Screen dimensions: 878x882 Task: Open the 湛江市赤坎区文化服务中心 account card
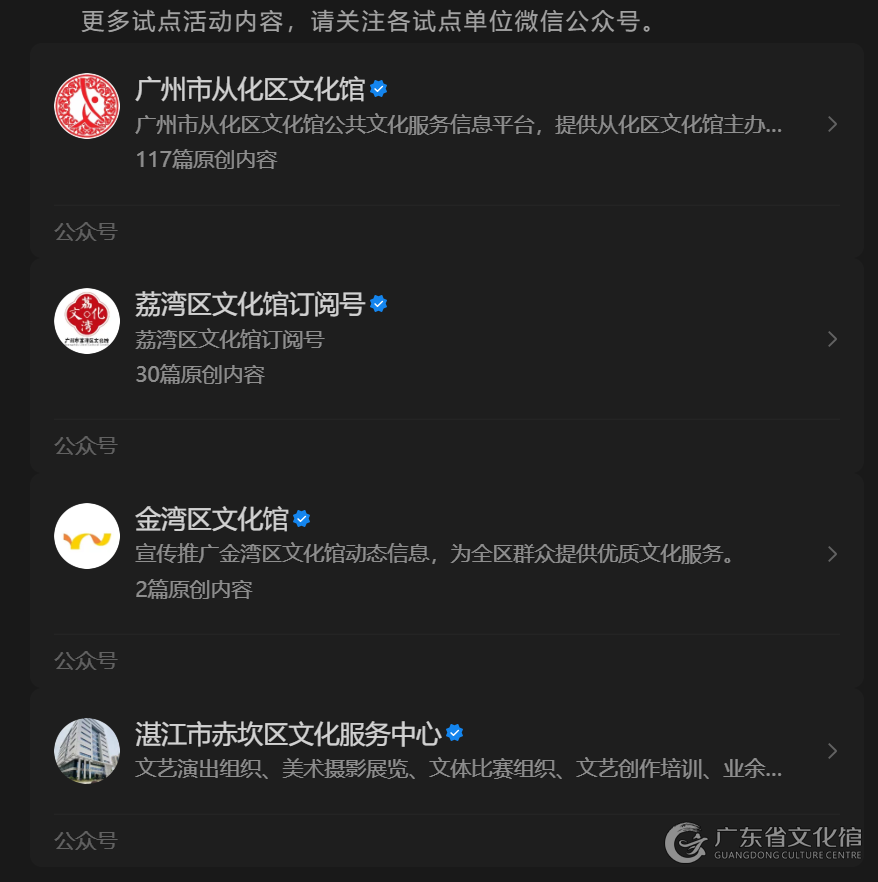click(x=445, y=750)
